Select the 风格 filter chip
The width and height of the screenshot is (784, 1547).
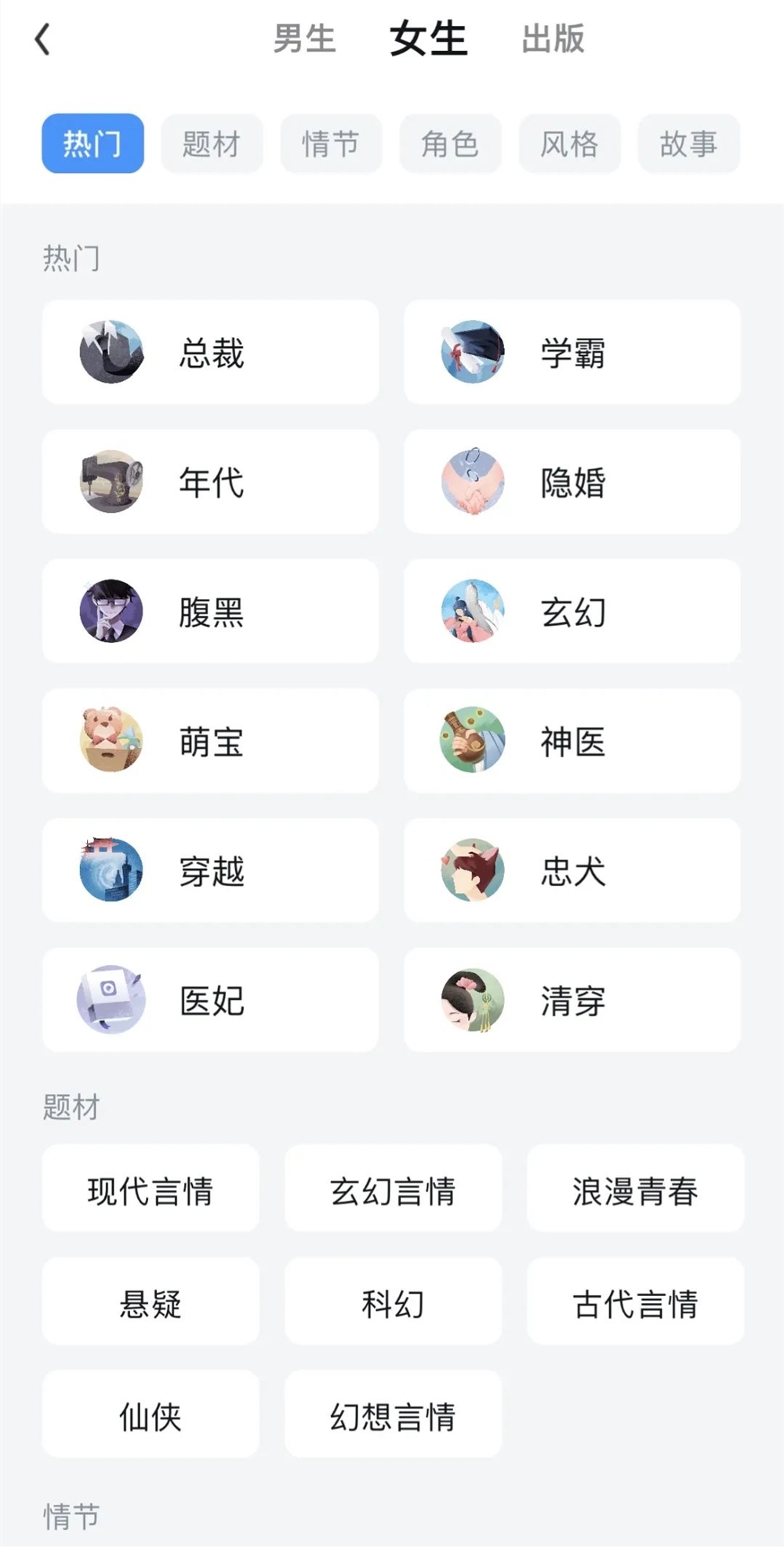569,143
